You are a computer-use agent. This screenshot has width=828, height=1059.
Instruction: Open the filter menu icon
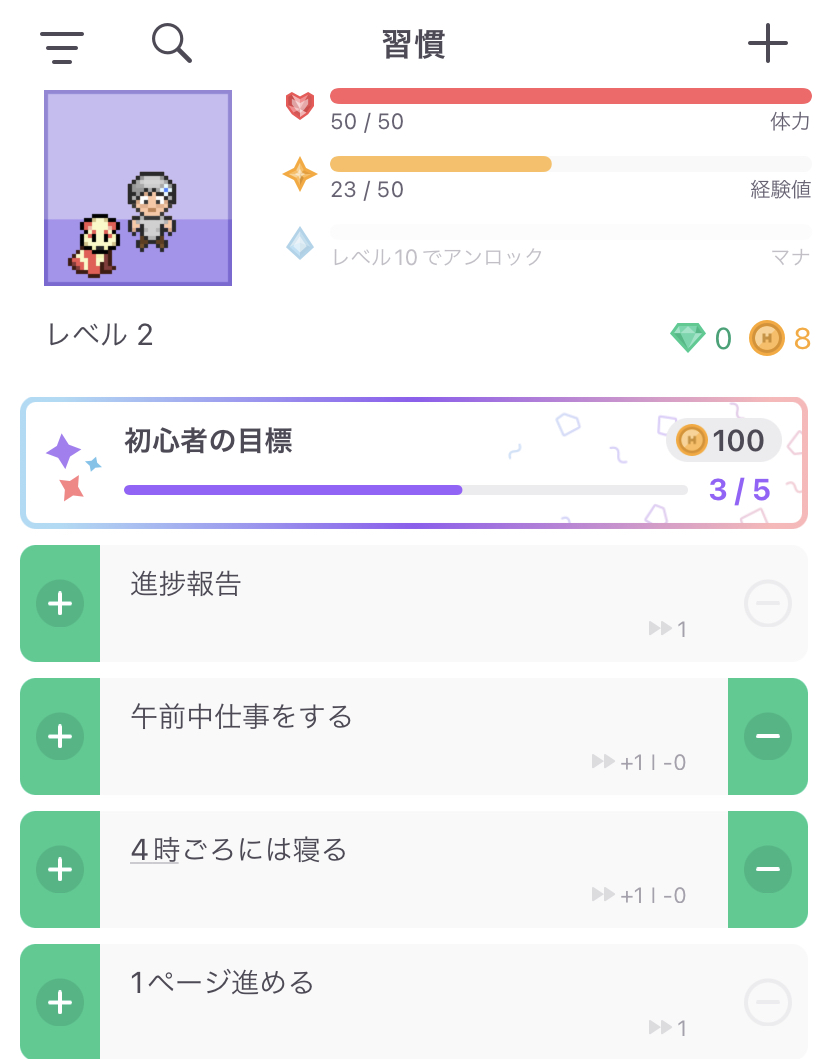[62, 46]
